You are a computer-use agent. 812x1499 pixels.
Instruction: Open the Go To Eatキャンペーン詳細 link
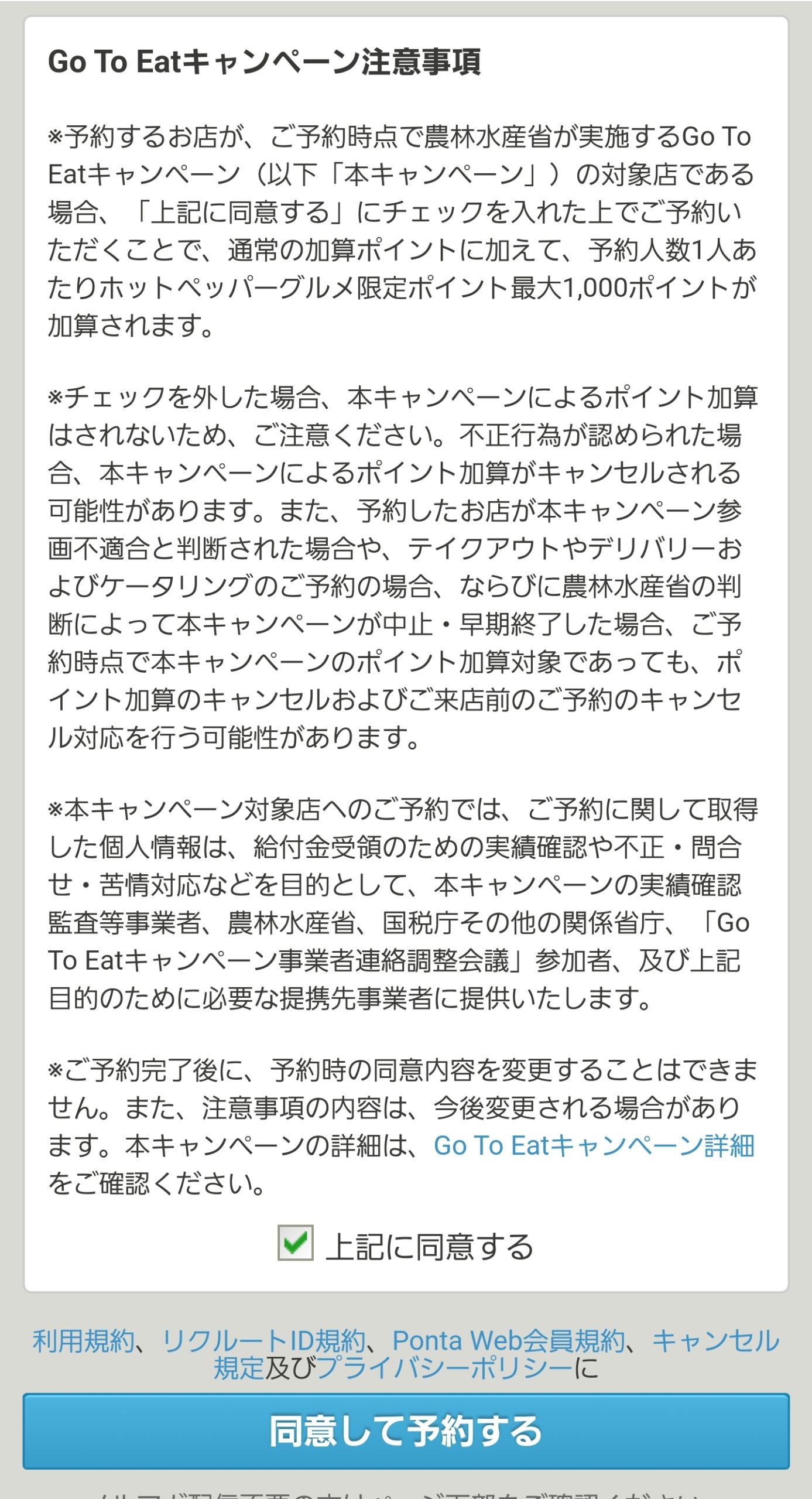tap(593, 1146)
